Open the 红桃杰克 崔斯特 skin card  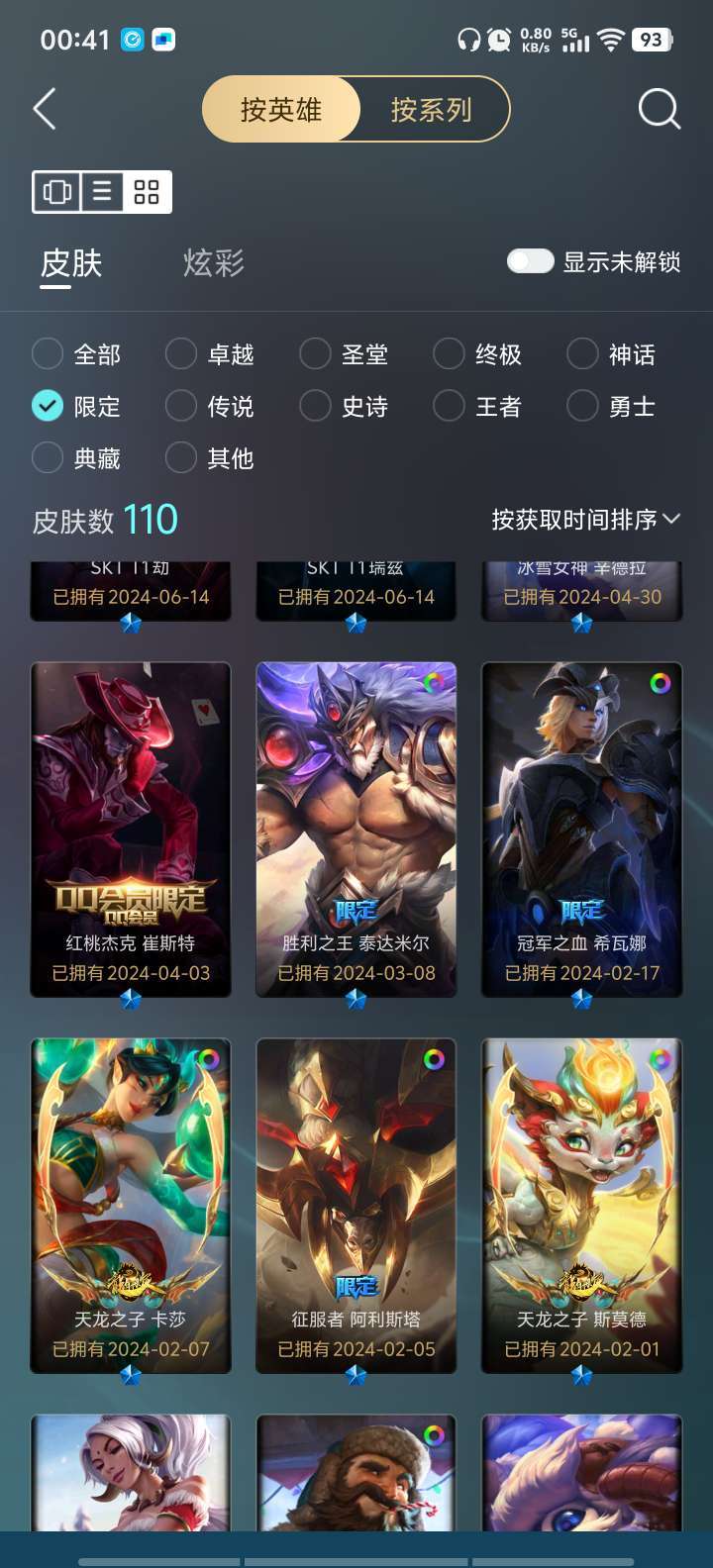click(131, 830)
